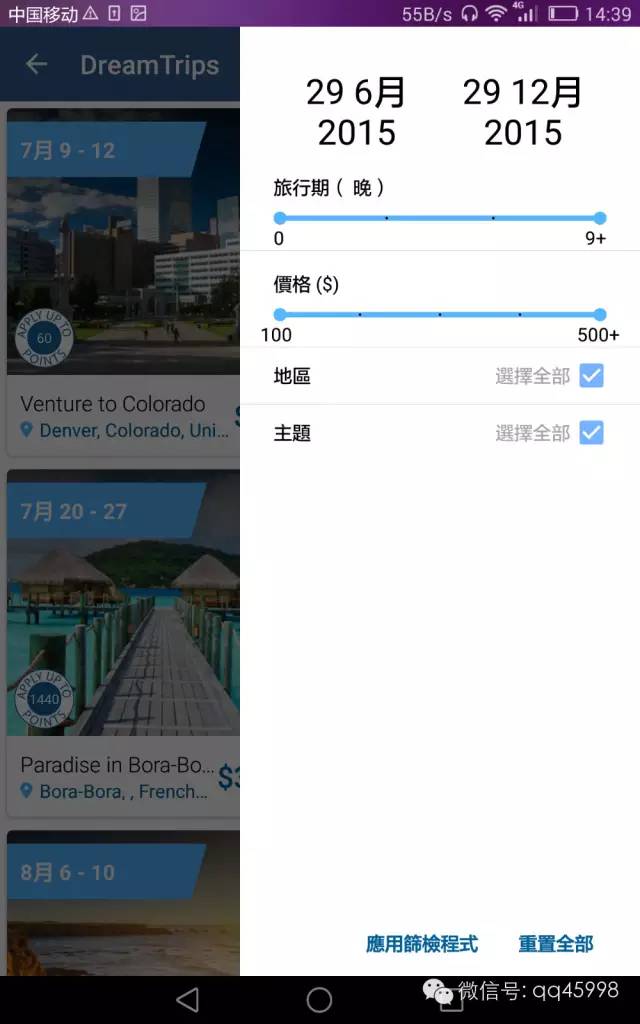Viewport: 640px width, 1024px height.
Task: Open the start date 29 6月 2015 picker
Action: [x=356, y=112]
